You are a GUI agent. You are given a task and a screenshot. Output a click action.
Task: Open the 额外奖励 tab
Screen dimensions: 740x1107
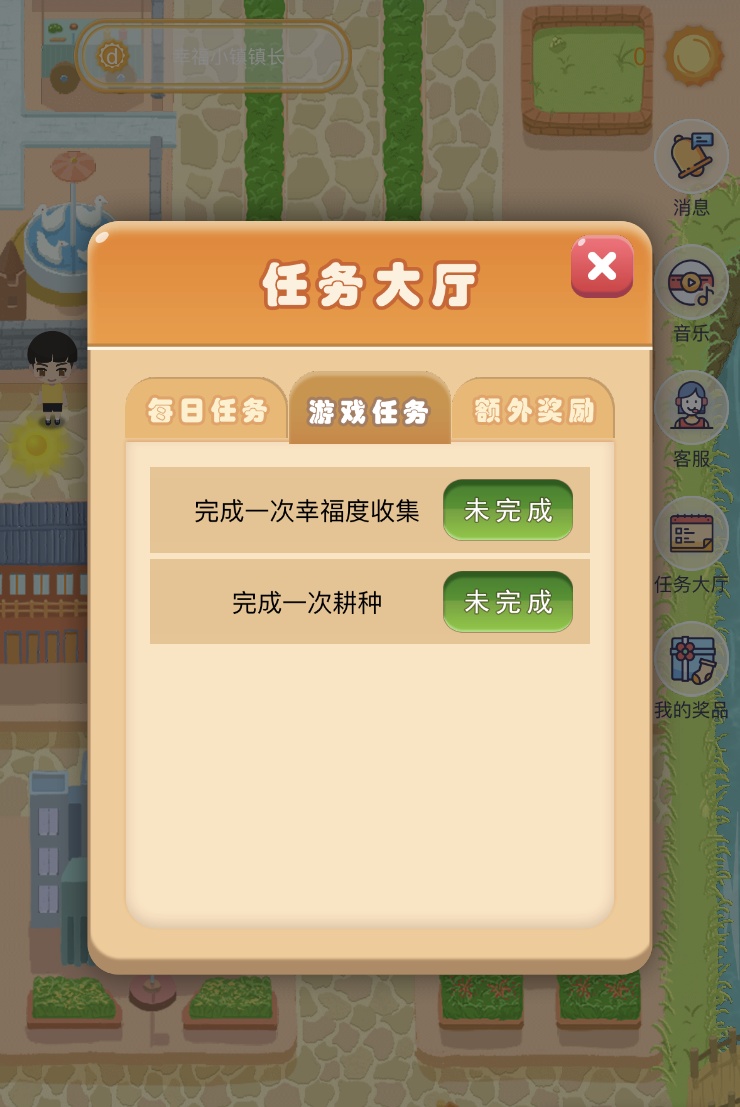pyautogui.click(x=534, y=410)
